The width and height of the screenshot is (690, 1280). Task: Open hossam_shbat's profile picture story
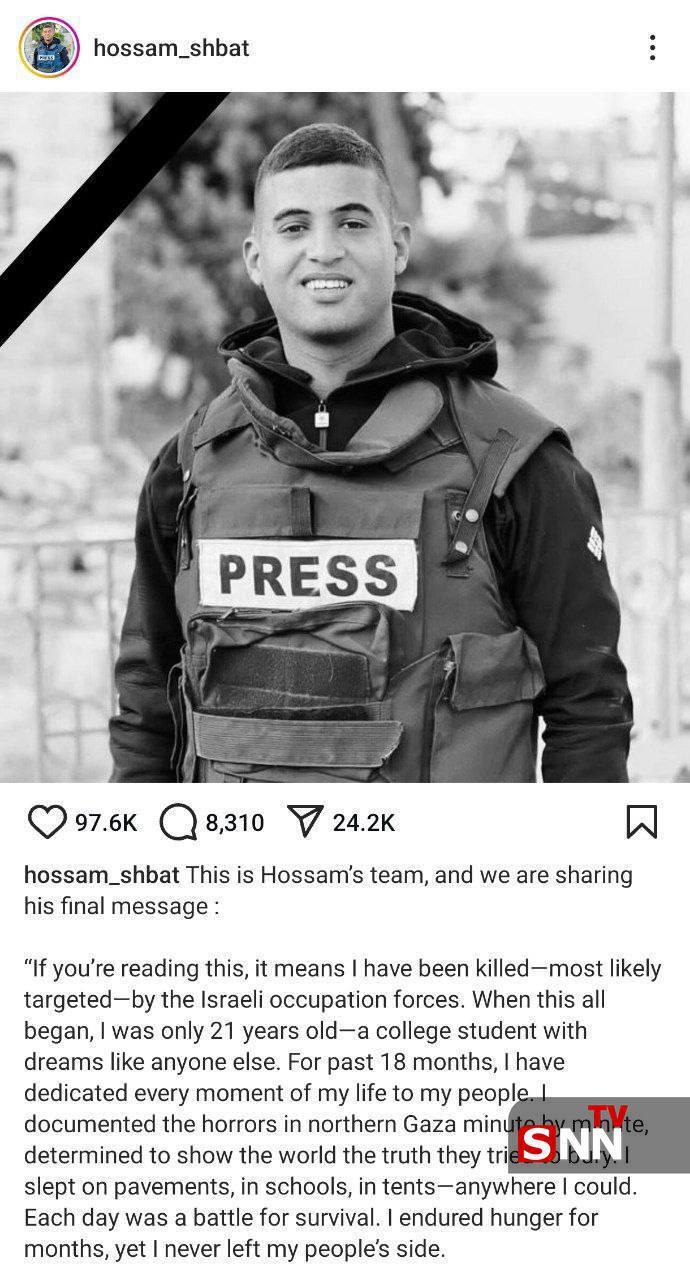pos(48,48)
